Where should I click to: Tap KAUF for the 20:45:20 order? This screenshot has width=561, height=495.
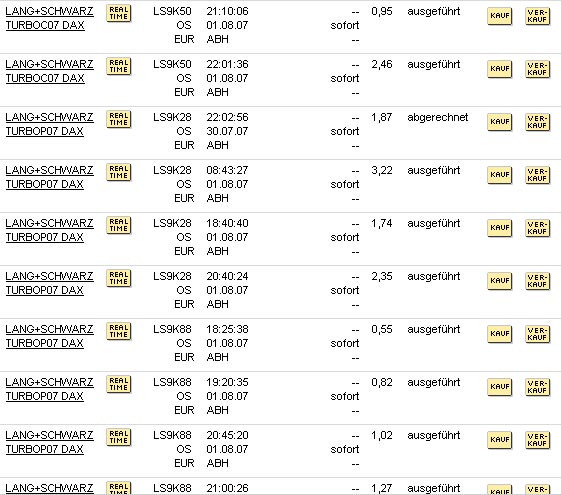pos(499,440)
